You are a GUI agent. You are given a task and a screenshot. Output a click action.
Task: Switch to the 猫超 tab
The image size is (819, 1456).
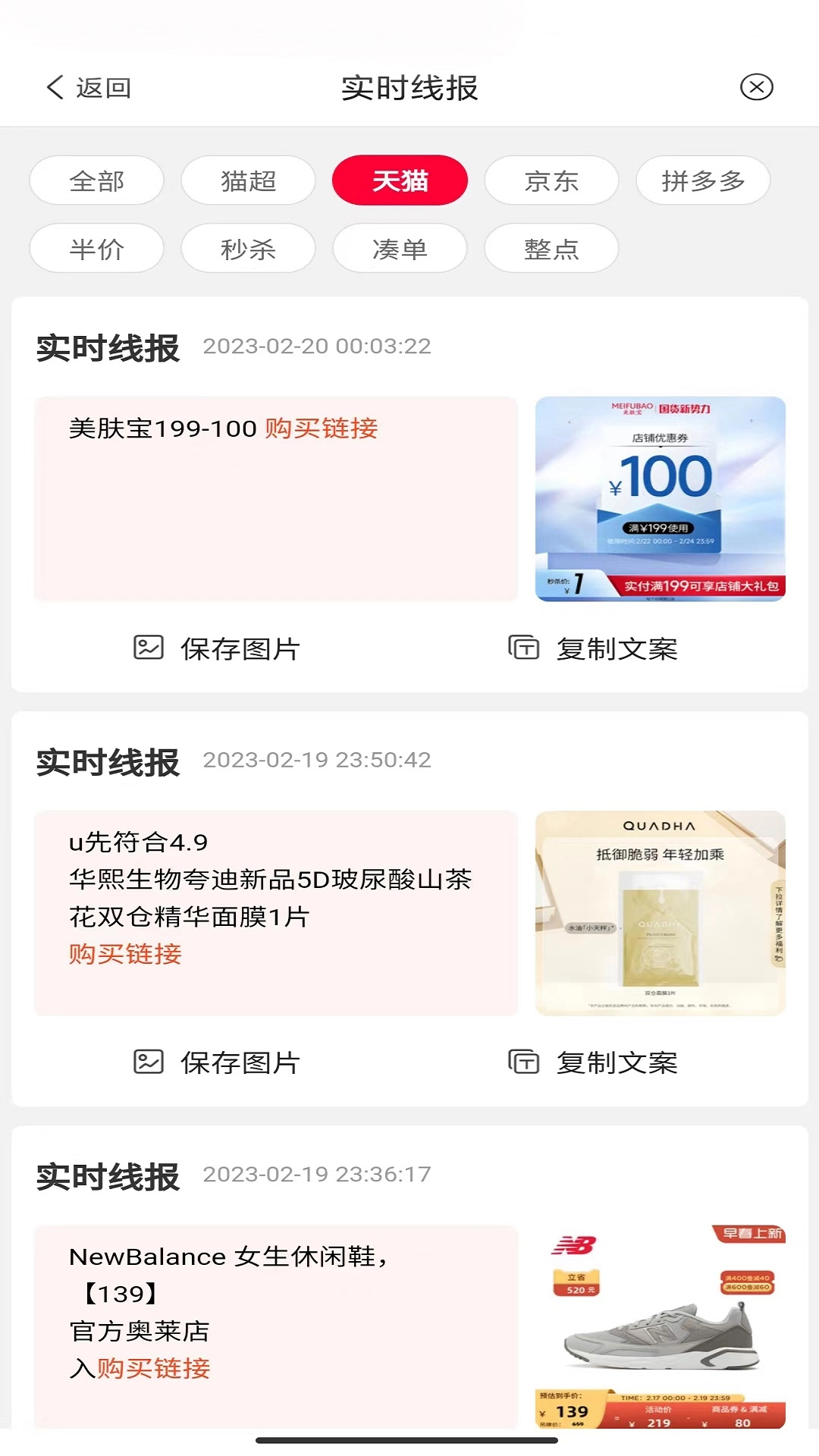click(x=248, y=180)
